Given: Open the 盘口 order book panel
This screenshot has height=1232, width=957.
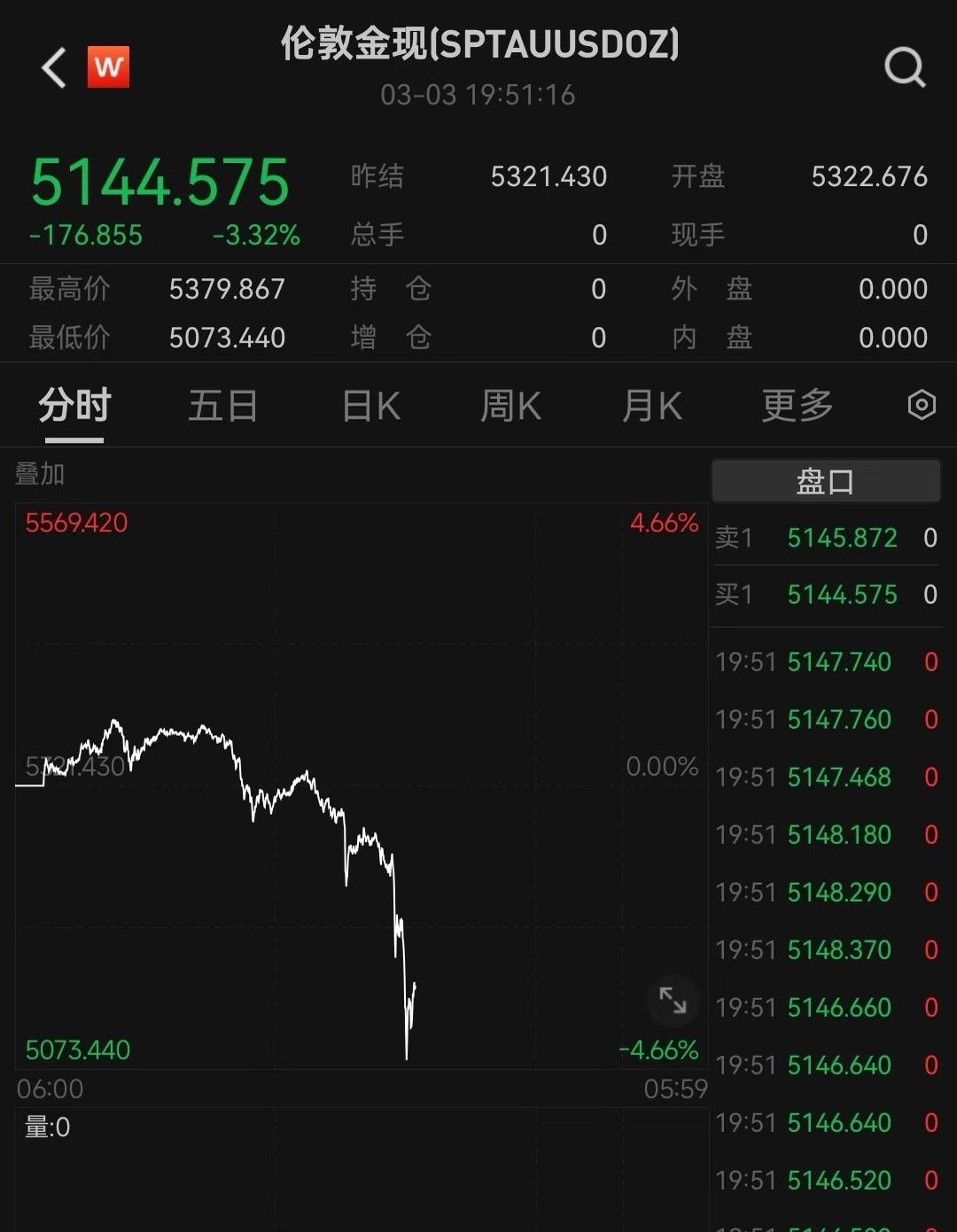Looking at the screenshot, I should 824,480.
